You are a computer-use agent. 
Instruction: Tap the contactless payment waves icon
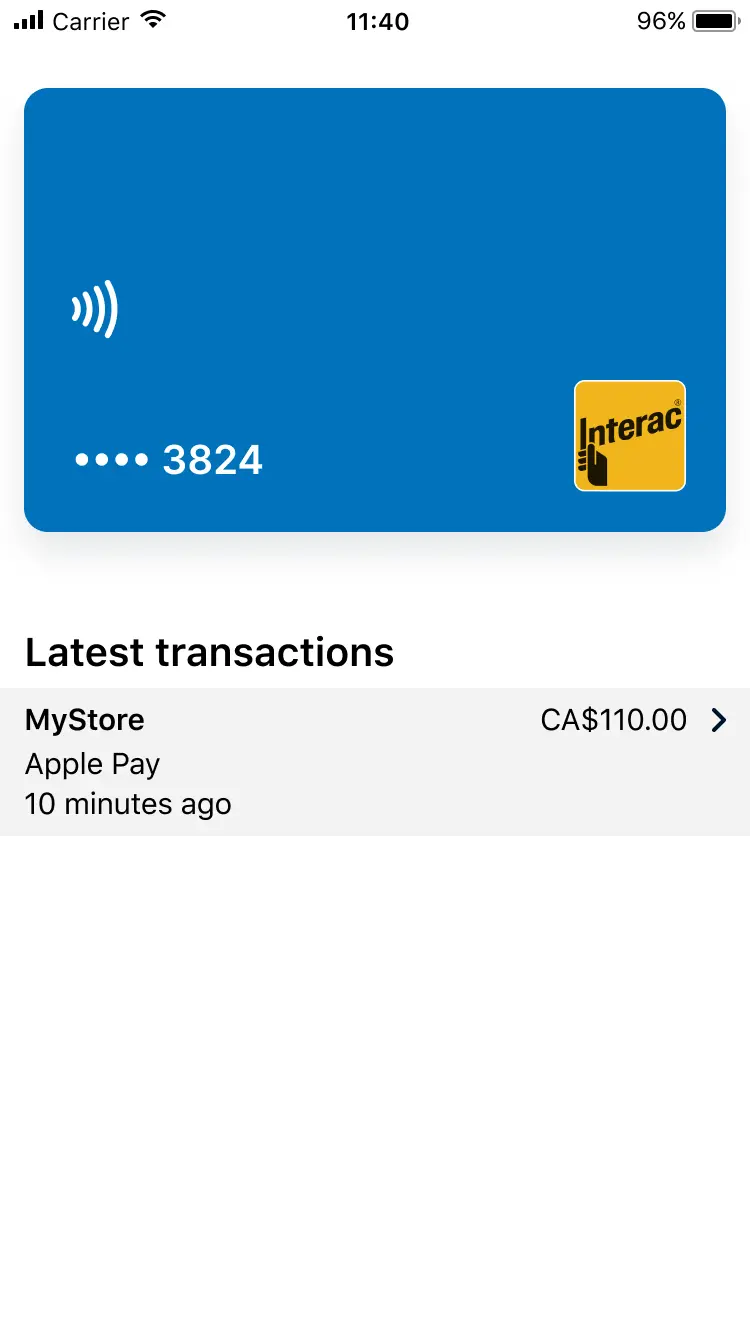pos(96,310)
